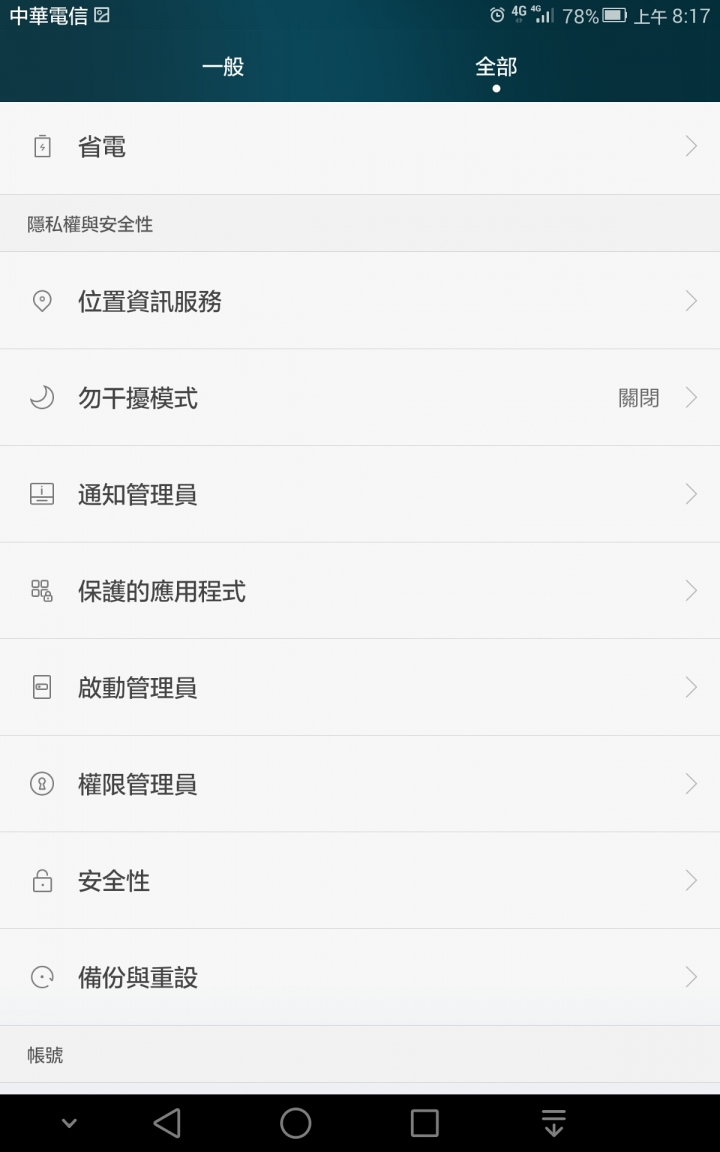Go to the home screen
720x1152 pixels.
tap(296, 1123)
